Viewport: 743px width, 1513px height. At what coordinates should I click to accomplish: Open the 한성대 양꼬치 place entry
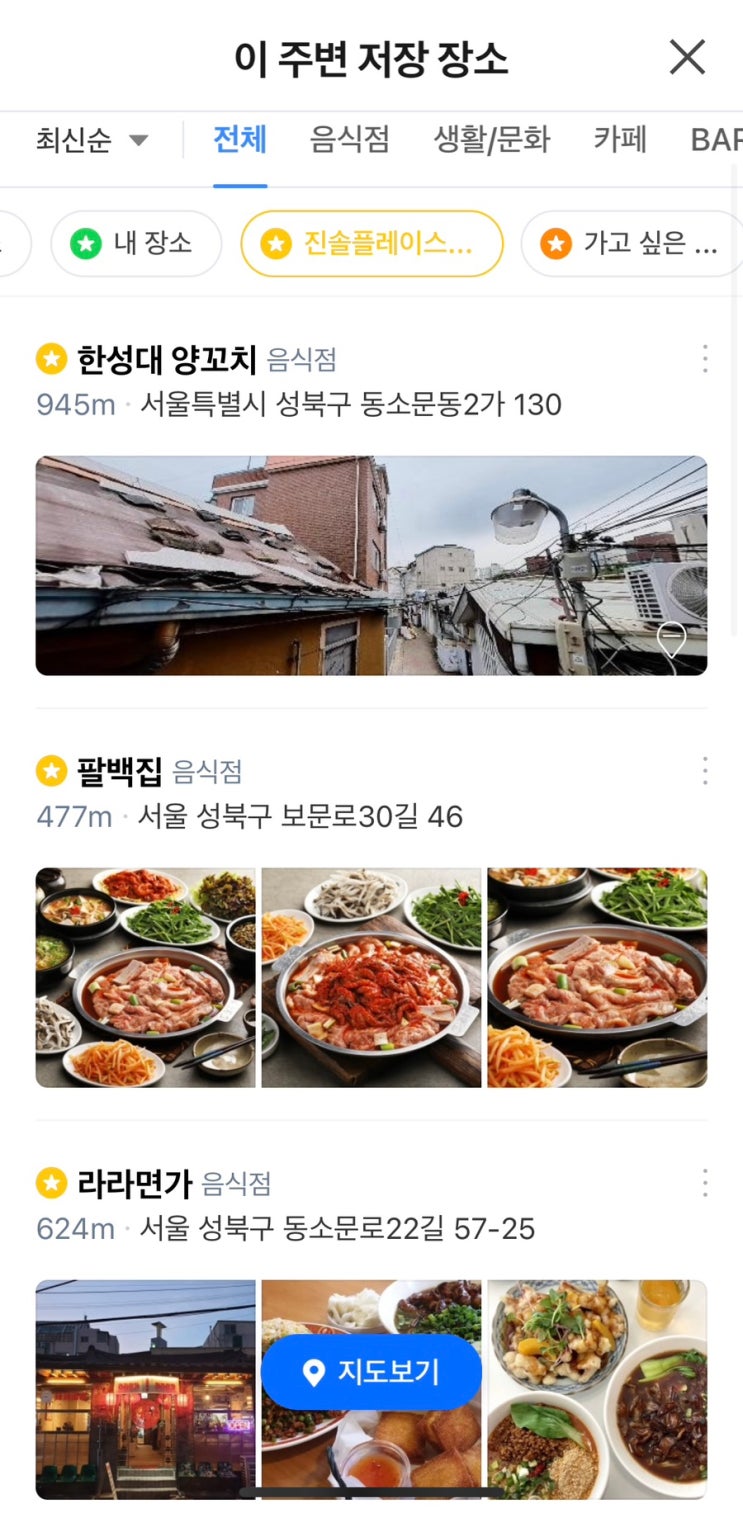[166, 359]
